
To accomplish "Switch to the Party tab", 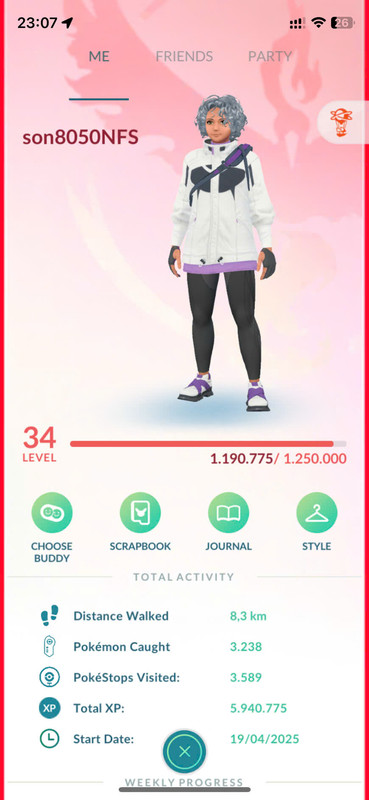I will (x=270, y=56).
